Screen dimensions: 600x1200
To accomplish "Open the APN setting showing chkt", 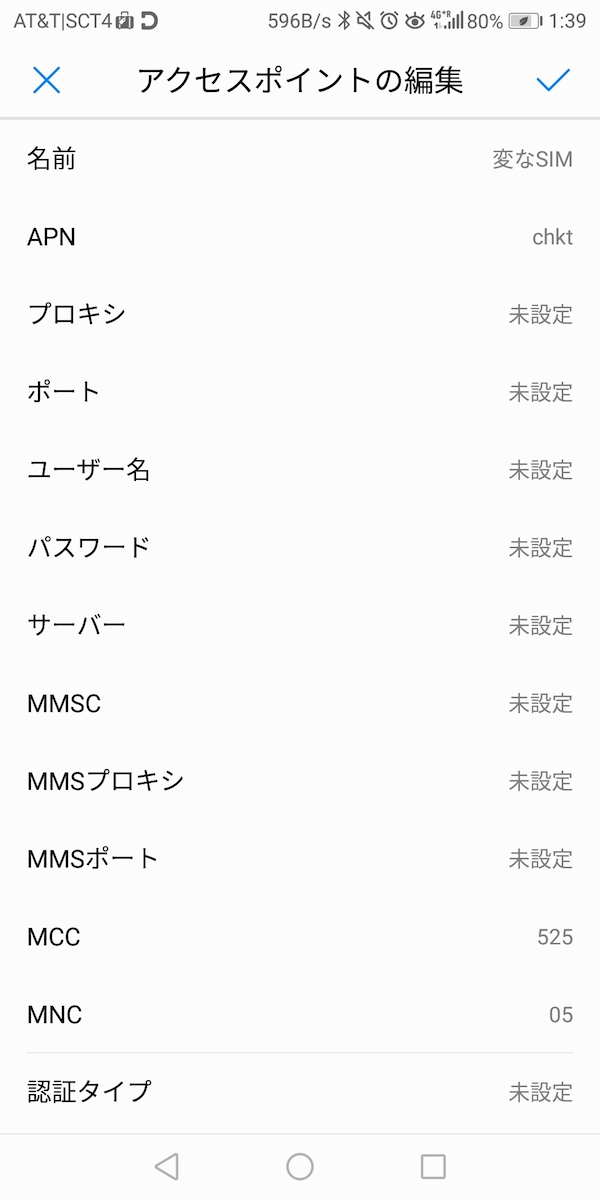I will 300,237.
